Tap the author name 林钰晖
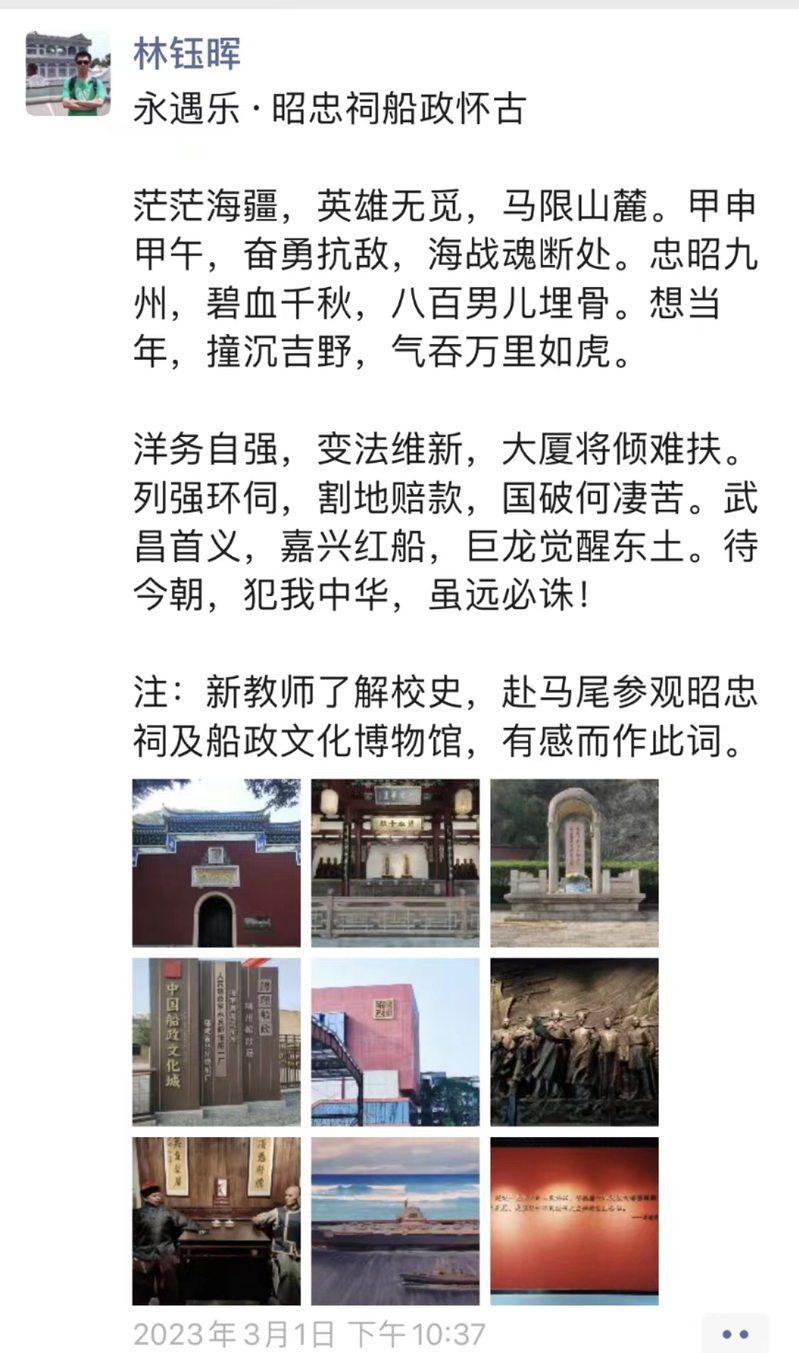 pyautogui.click(x=187, y=54)
